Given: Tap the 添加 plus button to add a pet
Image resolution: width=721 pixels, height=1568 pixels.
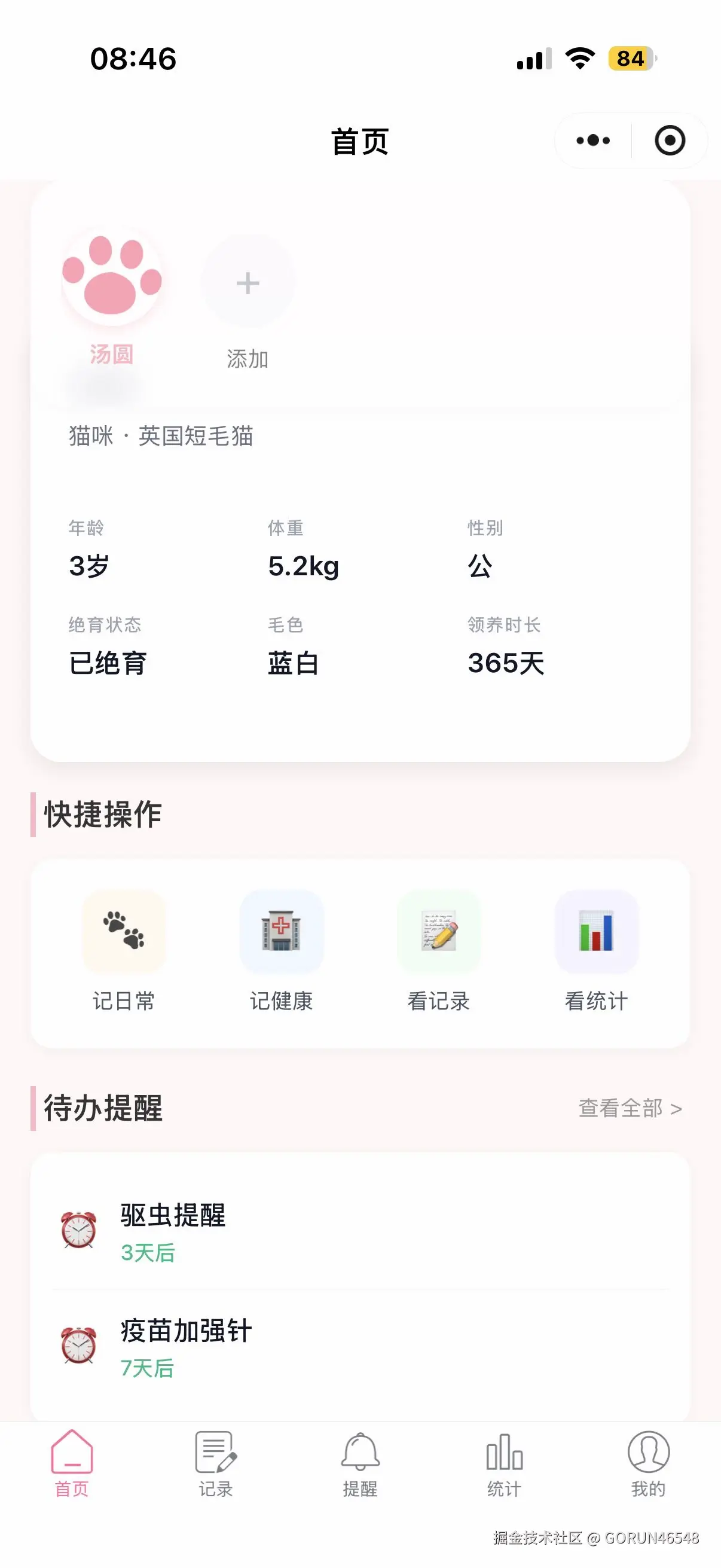Looking at the screenshot, I should (x=247, y=282).
